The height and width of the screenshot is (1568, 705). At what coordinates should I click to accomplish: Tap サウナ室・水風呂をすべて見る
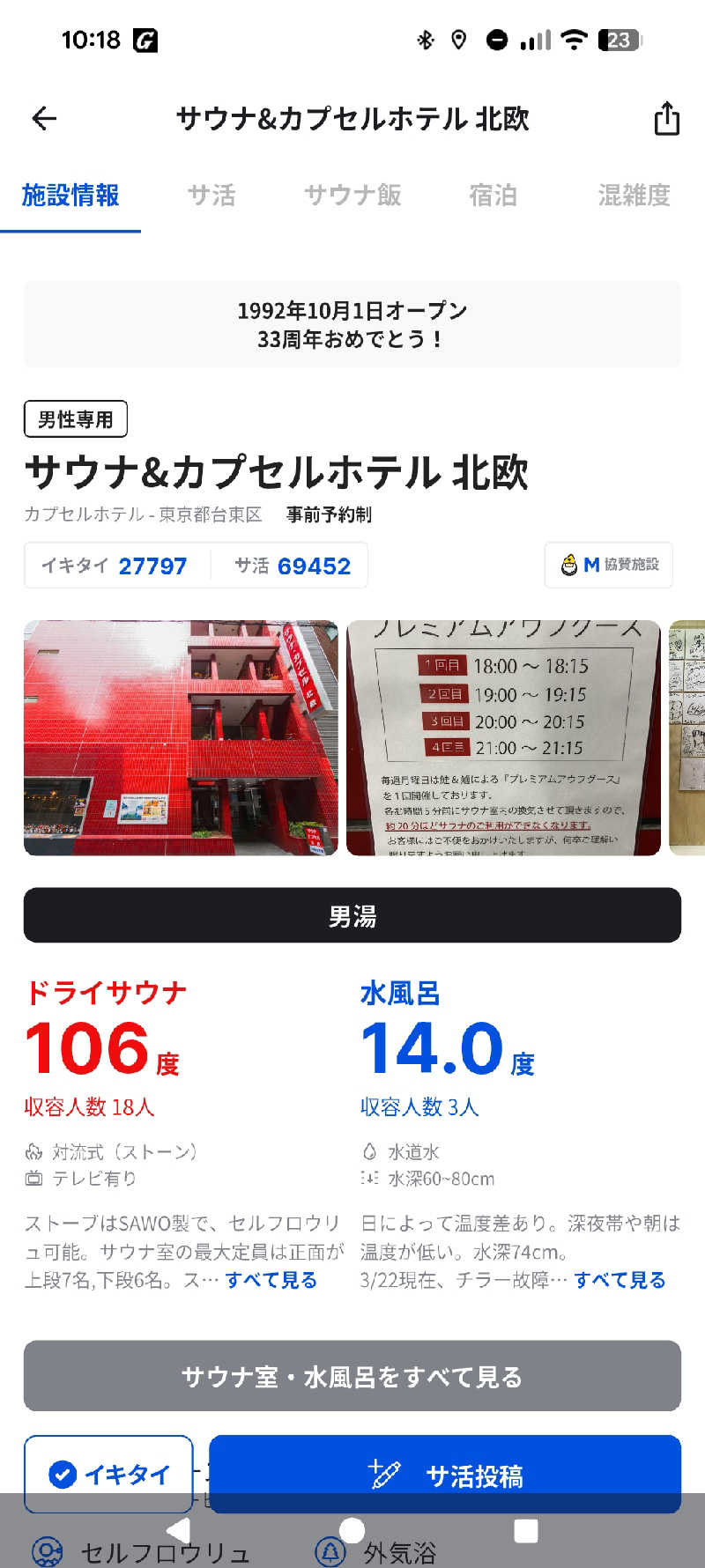click(x=352, y=1376)
